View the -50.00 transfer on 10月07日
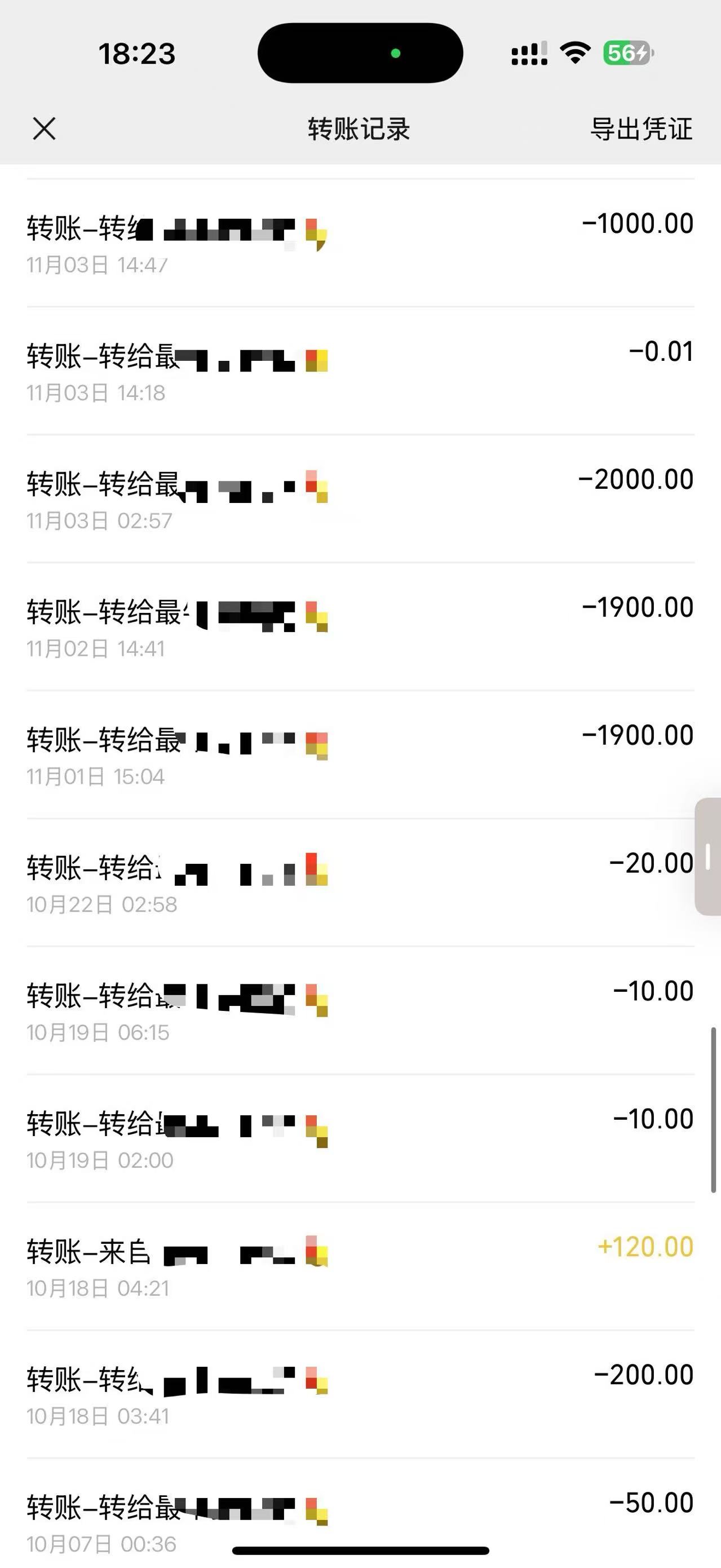The image size is (721, 1568). point(360,1513)
